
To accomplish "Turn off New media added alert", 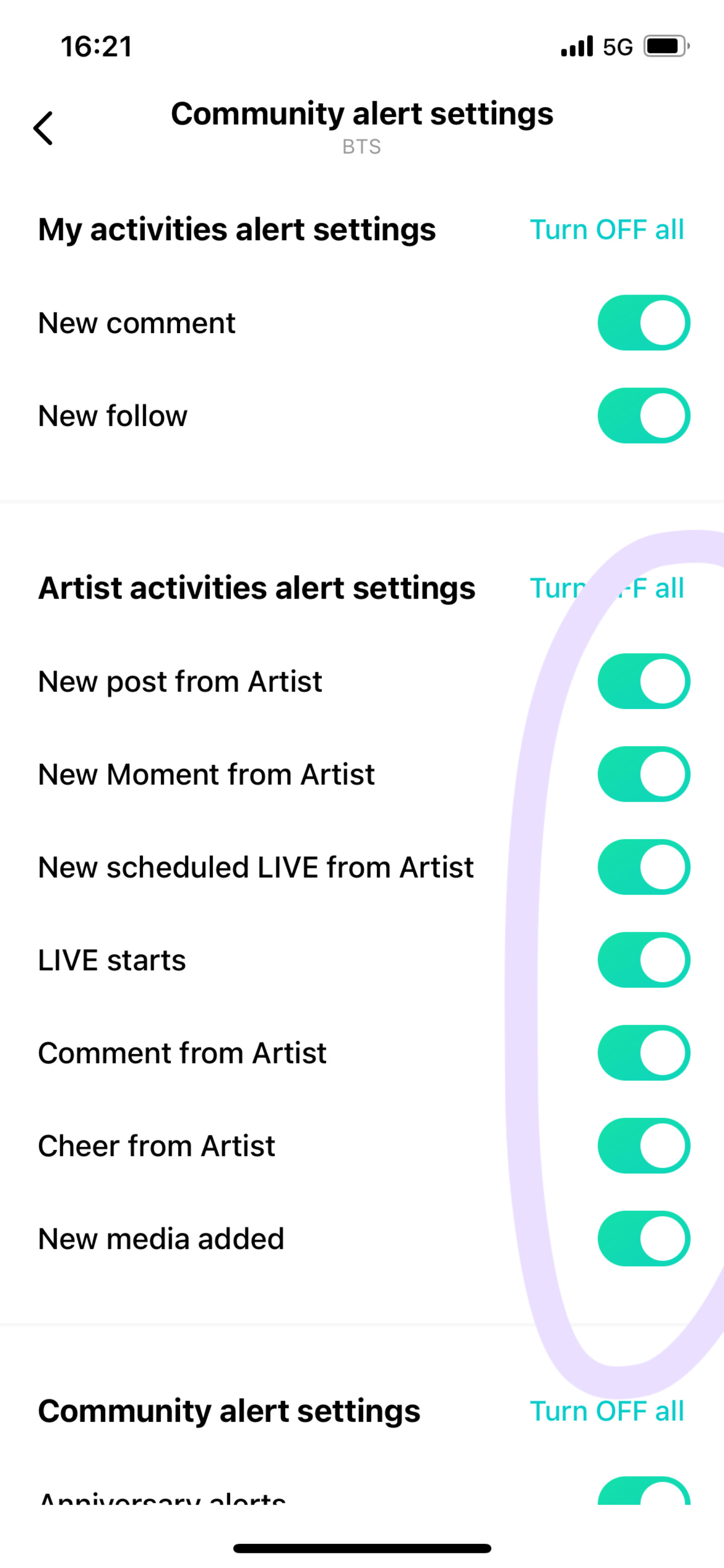I will [643, 1239].
